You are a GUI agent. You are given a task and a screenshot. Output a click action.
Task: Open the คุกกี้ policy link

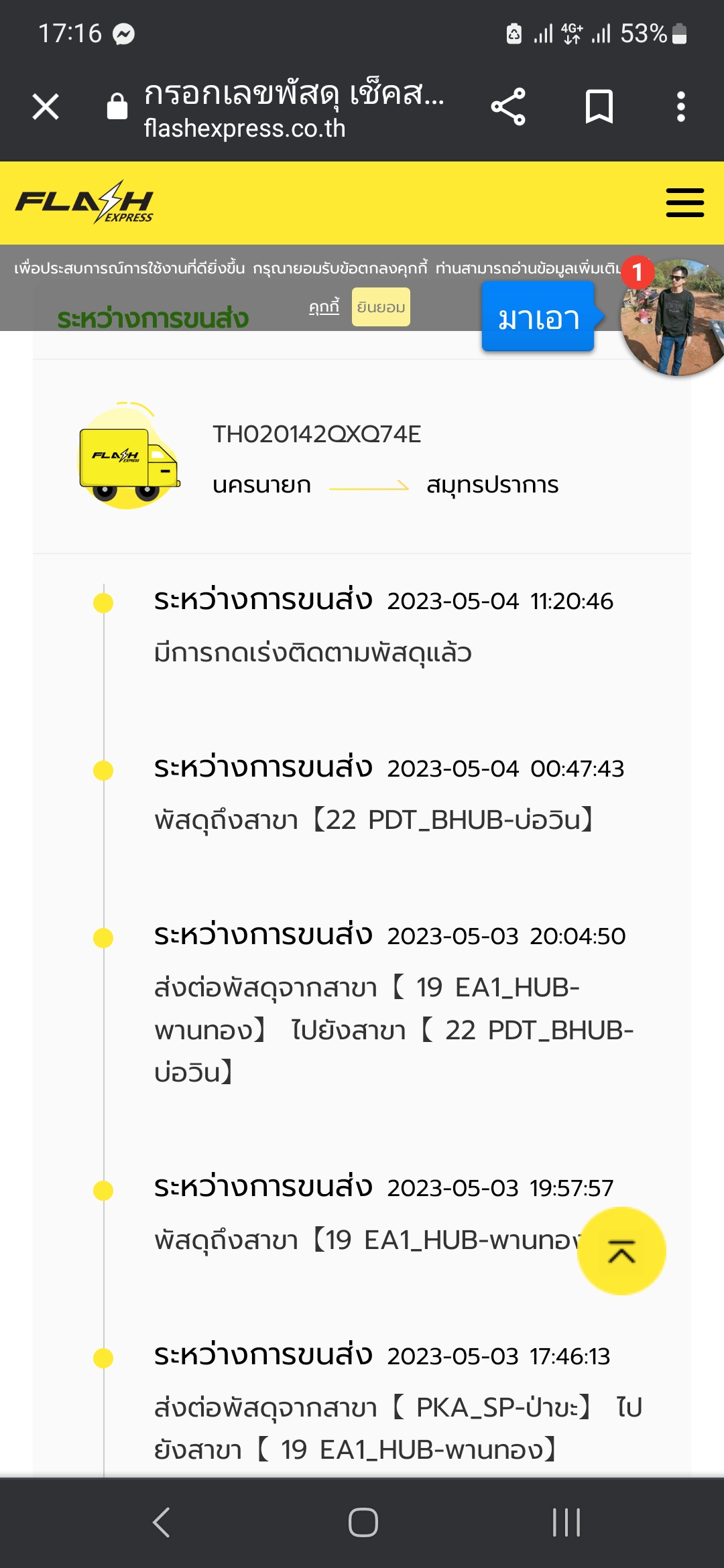point(324,307)
